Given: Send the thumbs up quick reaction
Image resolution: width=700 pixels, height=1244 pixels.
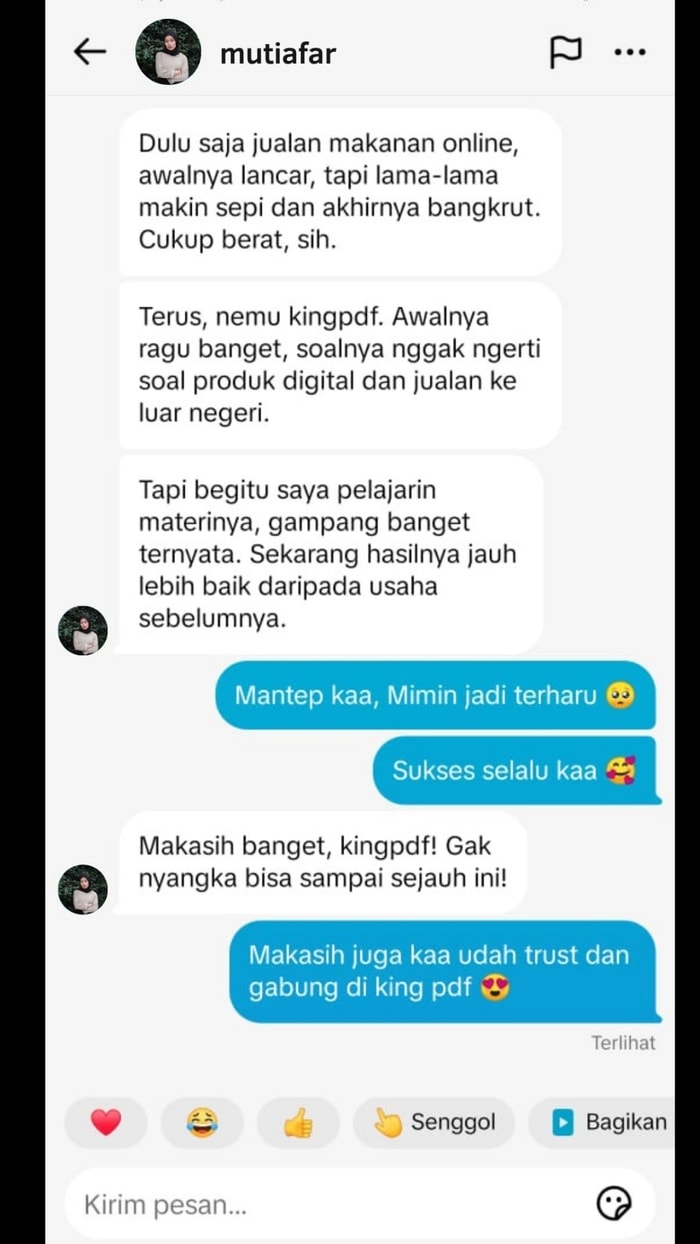Looking at the screenshot, I should (x=298, y=1123).
